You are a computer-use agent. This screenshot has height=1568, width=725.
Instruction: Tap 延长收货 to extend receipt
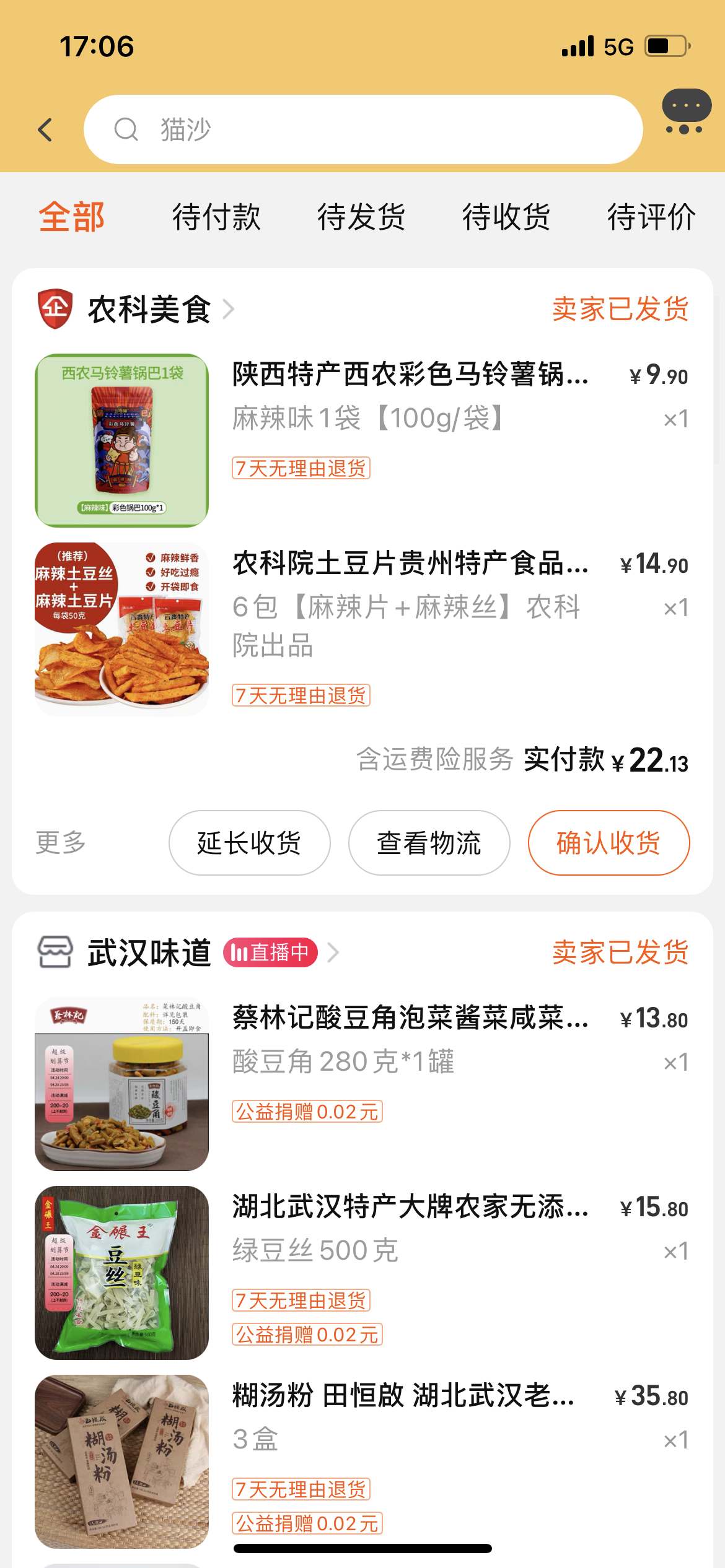(x=249, y=843)
